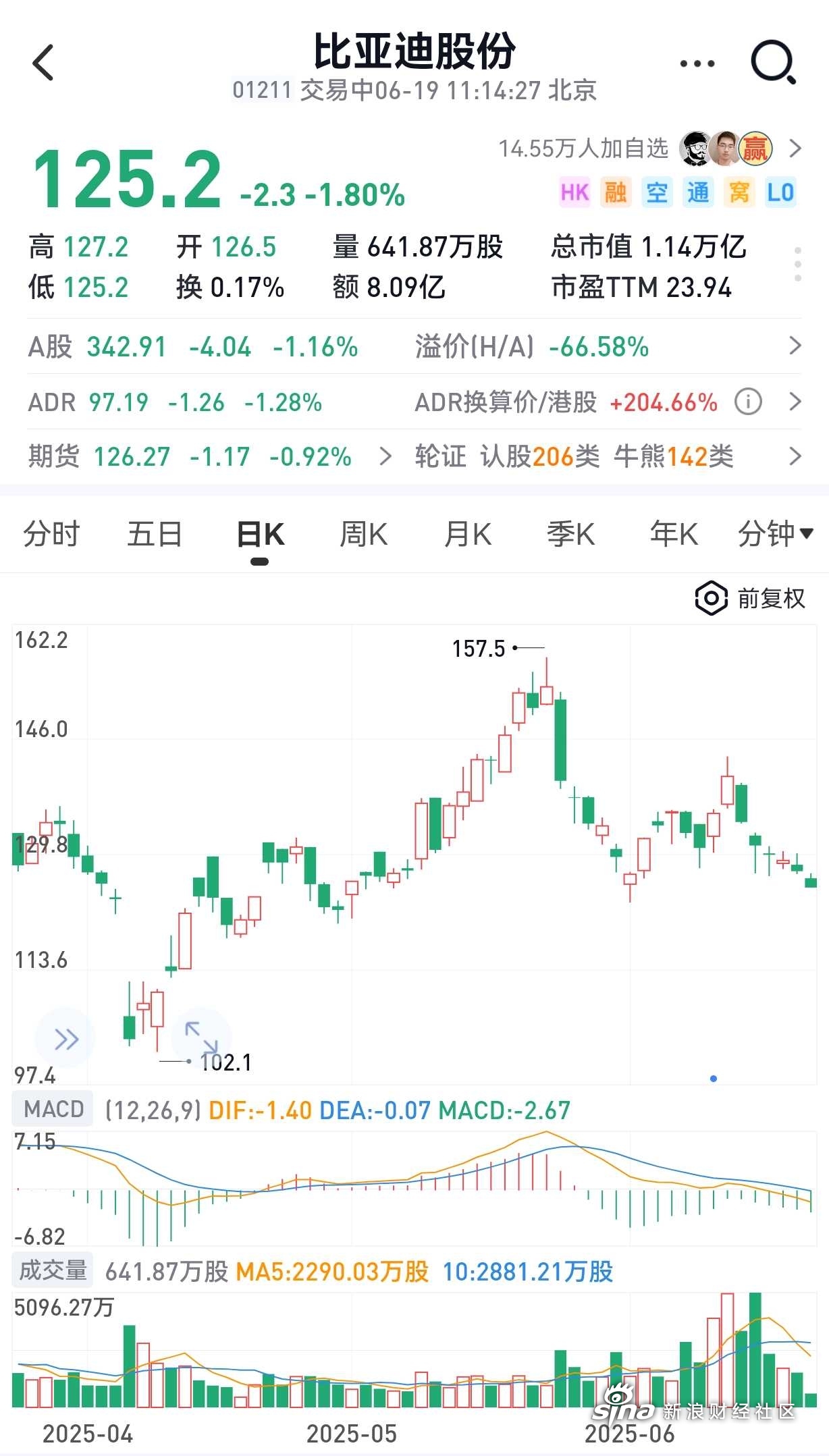The width and height of the screenshot is (829, 1456).
Task: Change the MACD indicator type
Action: point(53,1109)
